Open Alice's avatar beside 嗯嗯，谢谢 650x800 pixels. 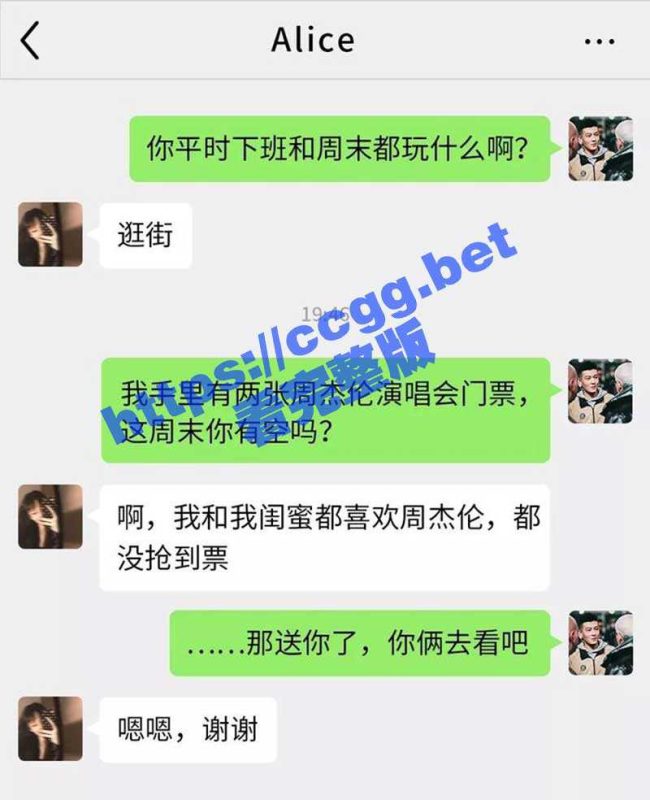[50, 729]
